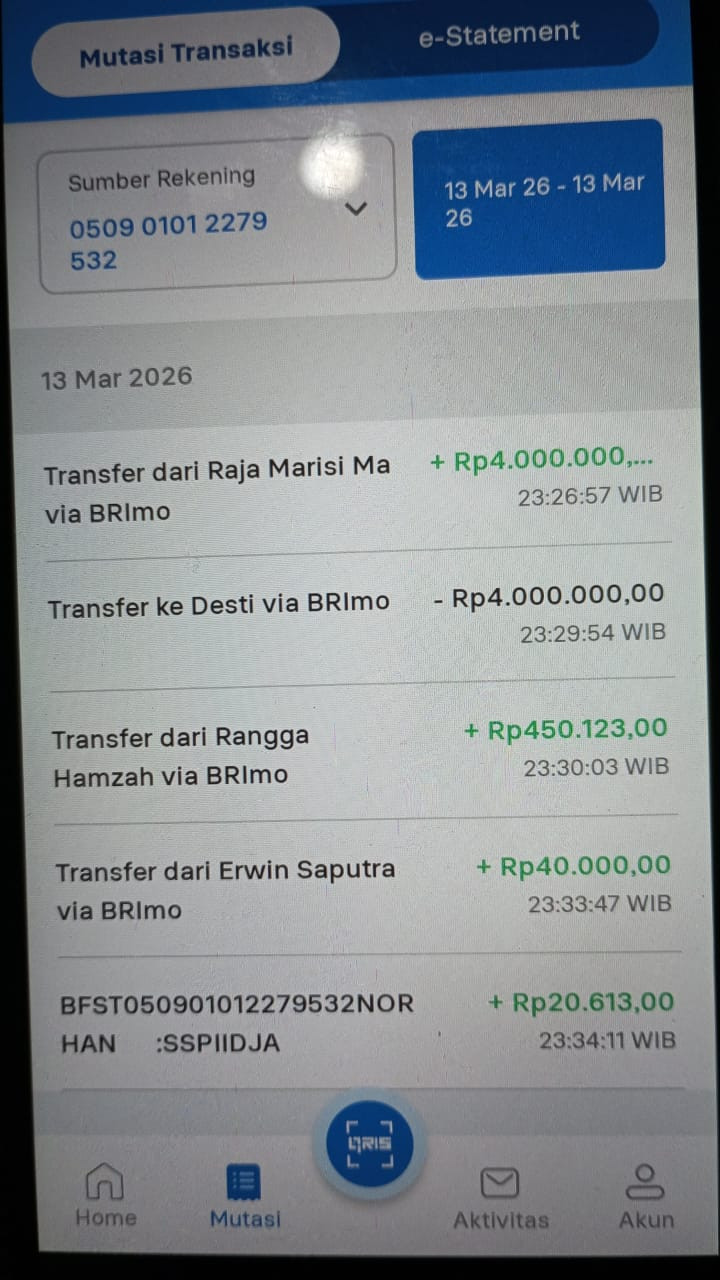Switch to the e-Statement tab
This screenshot has width=720, height=1280.
tap(498, 34)
